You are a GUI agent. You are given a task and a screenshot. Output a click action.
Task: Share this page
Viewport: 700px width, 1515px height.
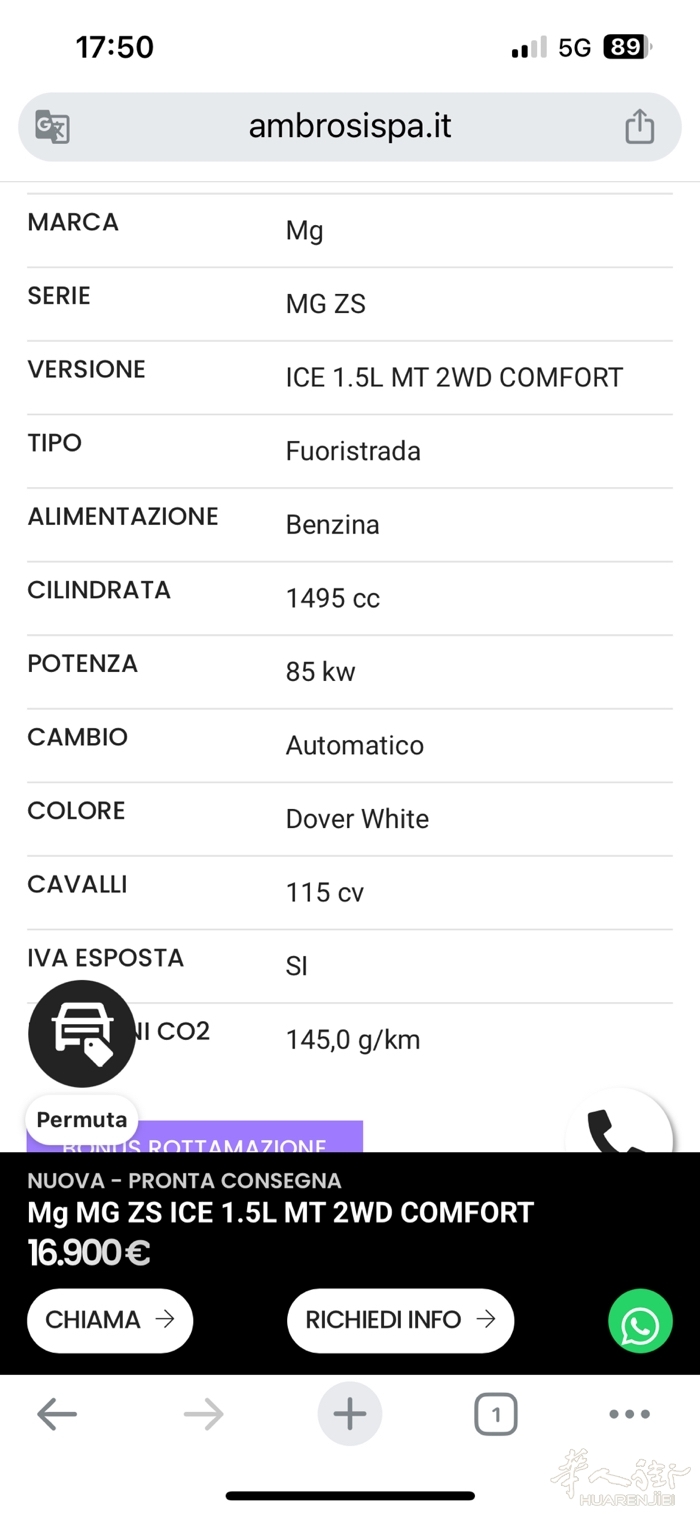click(639, 127)
